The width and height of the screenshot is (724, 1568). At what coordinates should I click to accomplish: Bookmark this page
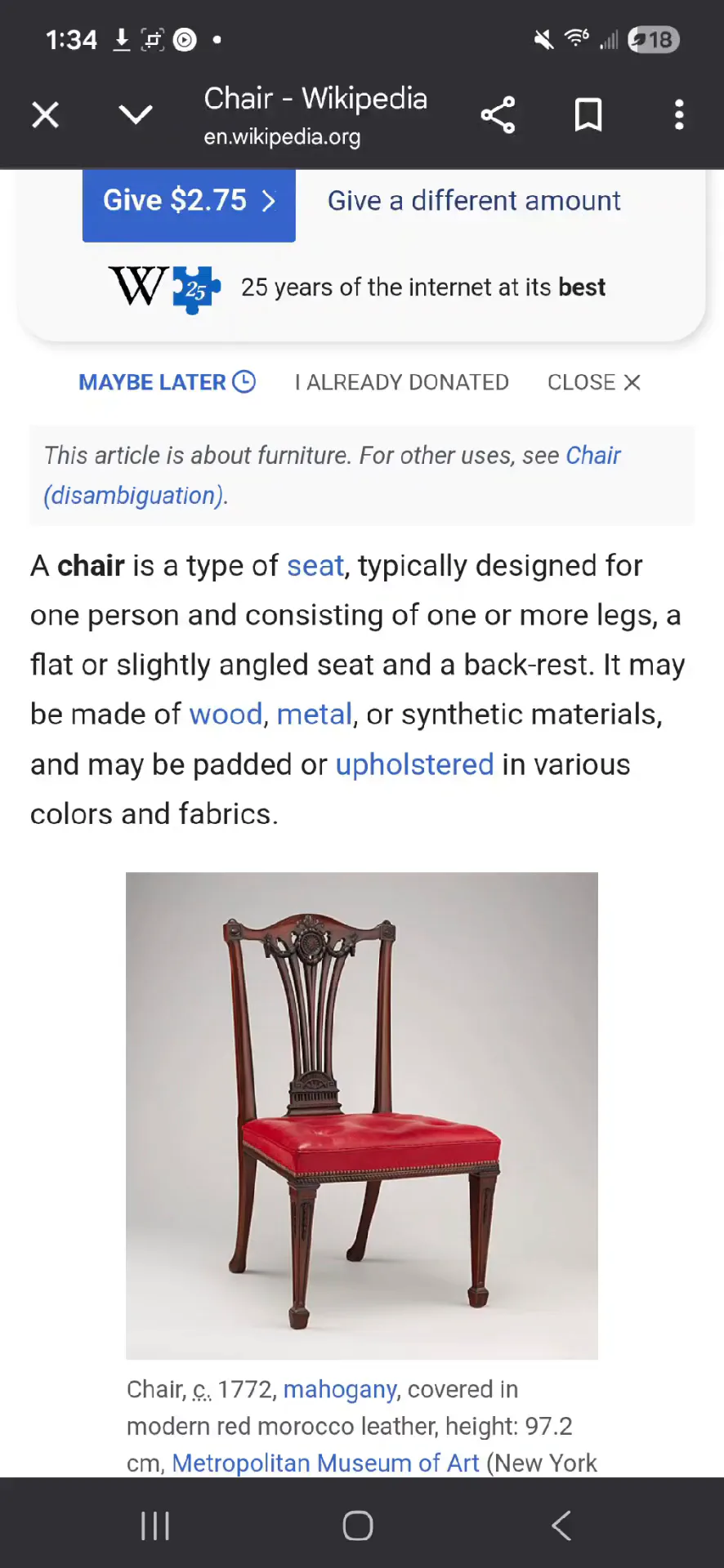point(588,115)
